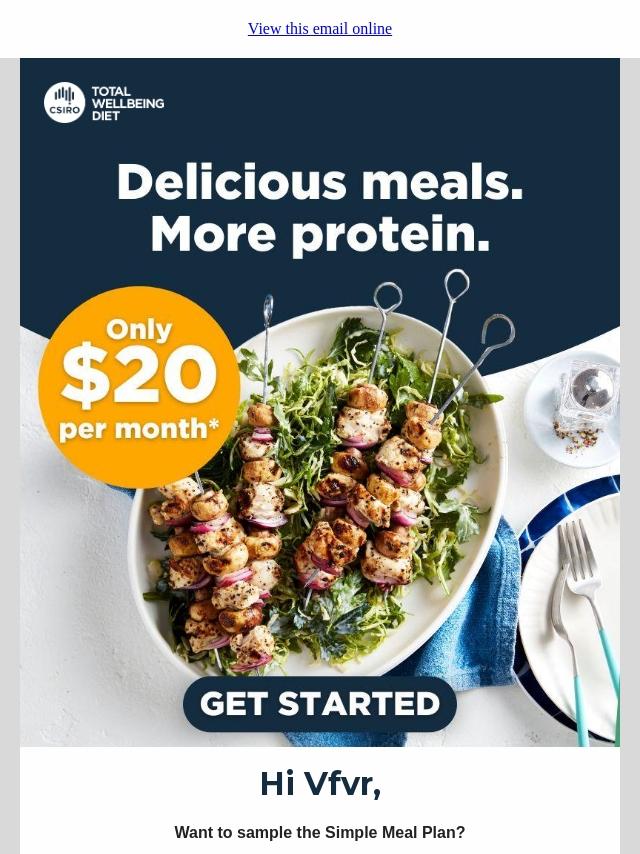640x854 pixels.
Task: Tap the GET STARTED button
Action: click(320, 703)
